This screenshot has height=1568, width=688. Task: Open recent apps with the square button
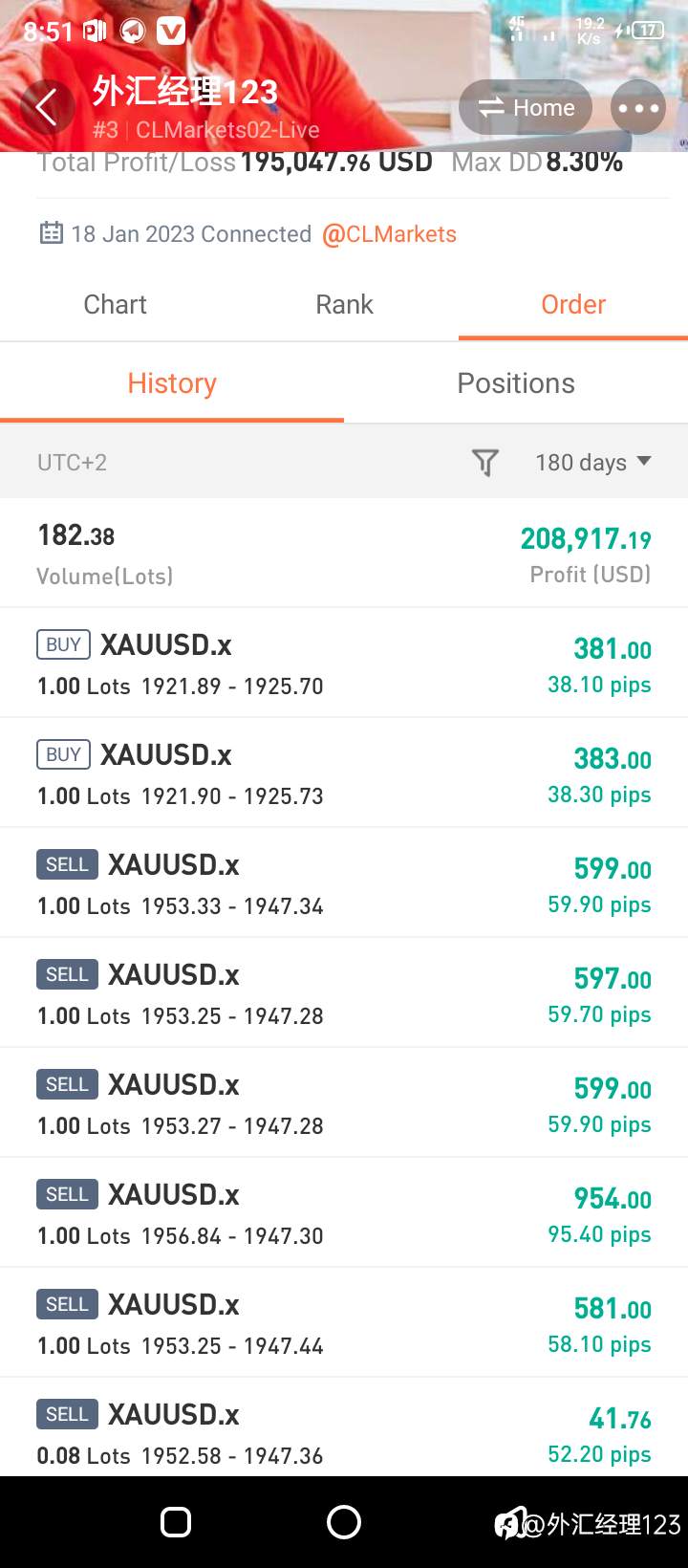176,1522
